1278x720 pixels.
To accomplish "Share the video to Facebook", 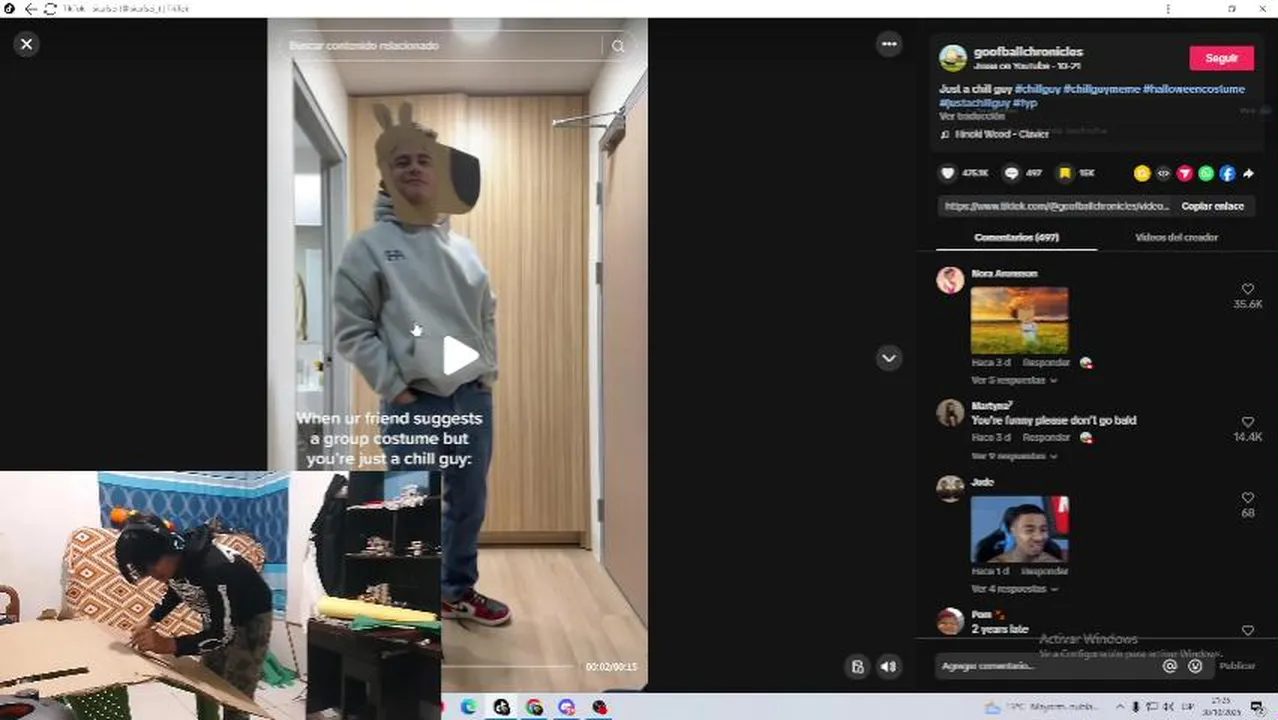I will coord(1227,173).
